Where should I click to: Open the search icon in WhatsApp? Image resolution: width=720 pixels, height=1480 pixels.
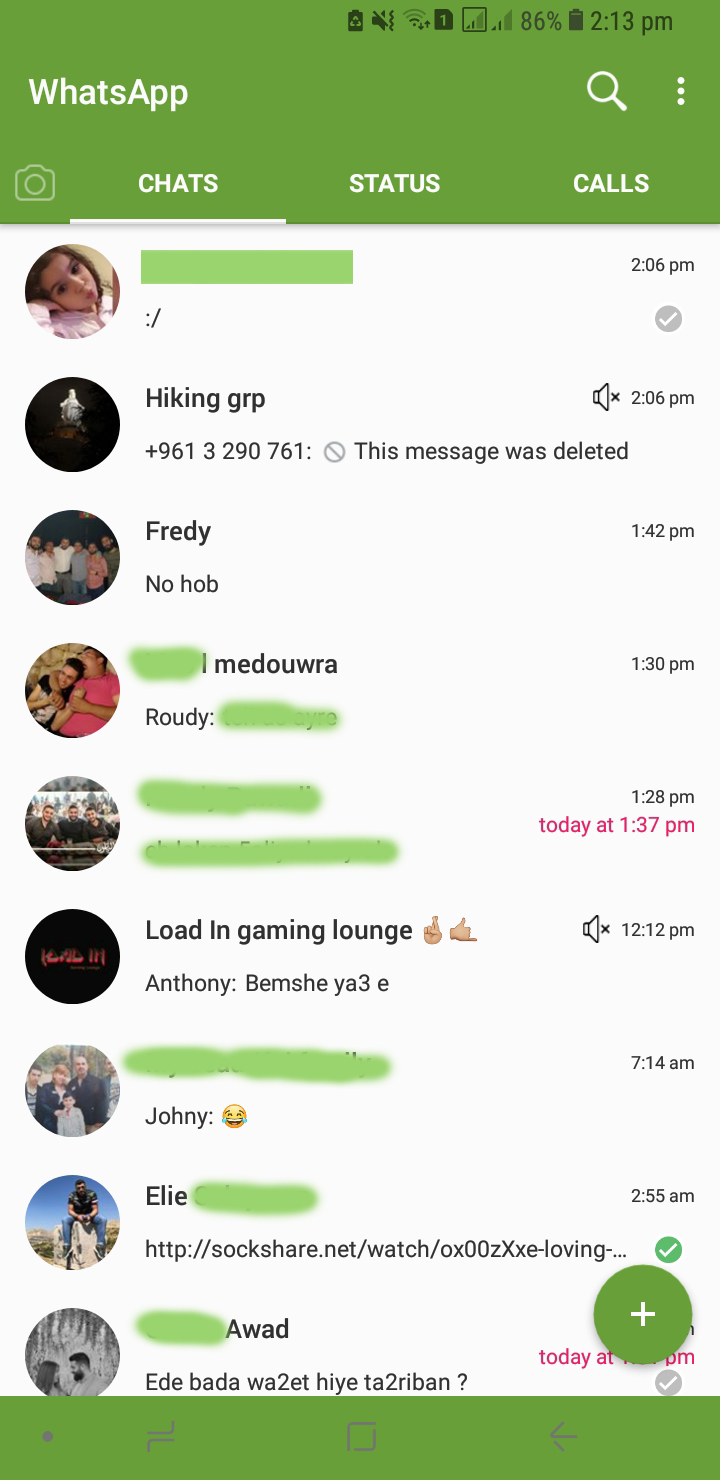[606, 92]
